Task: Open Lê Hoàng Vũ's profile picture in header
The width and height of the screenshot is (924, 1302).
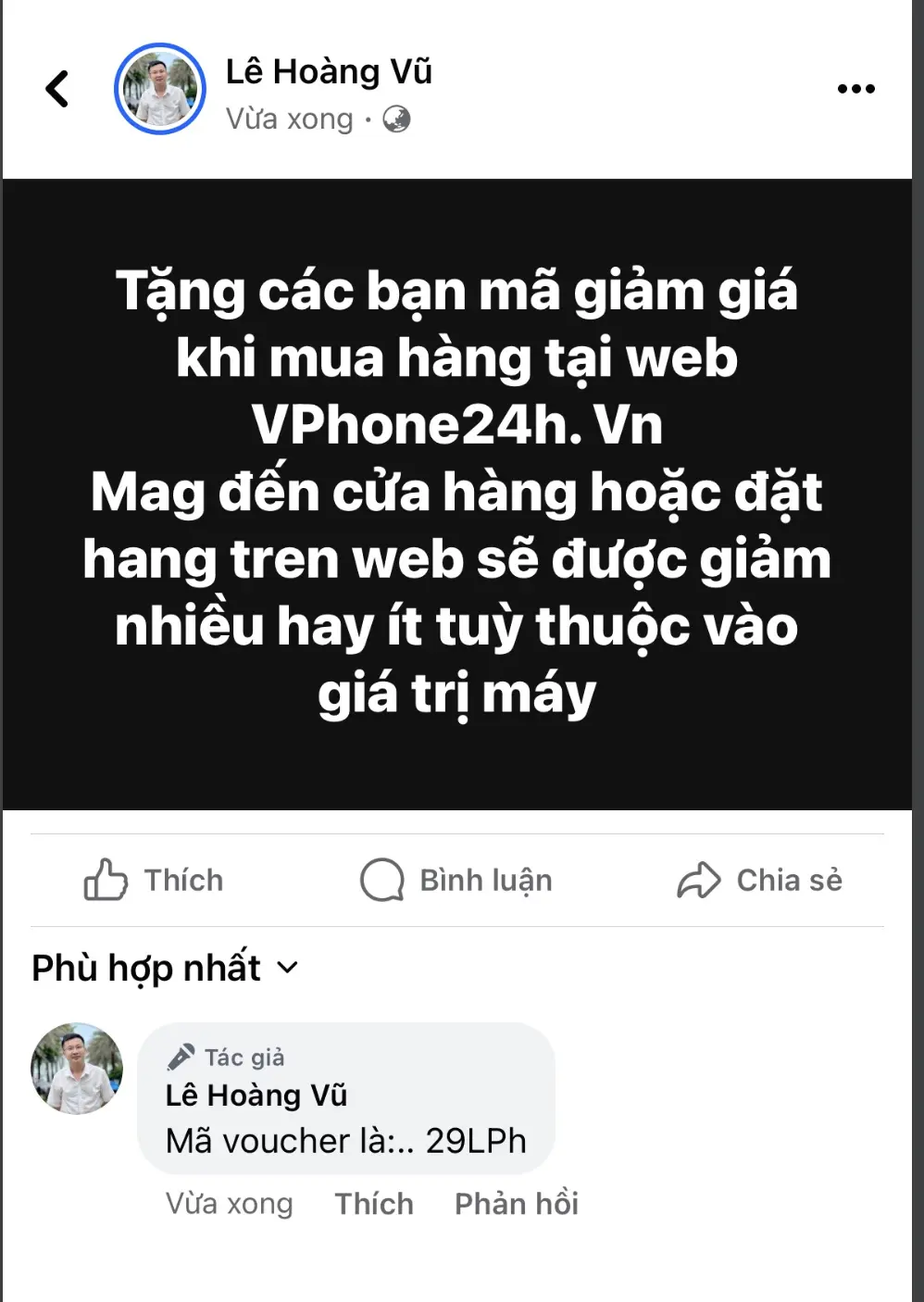Action: point(159,89)
